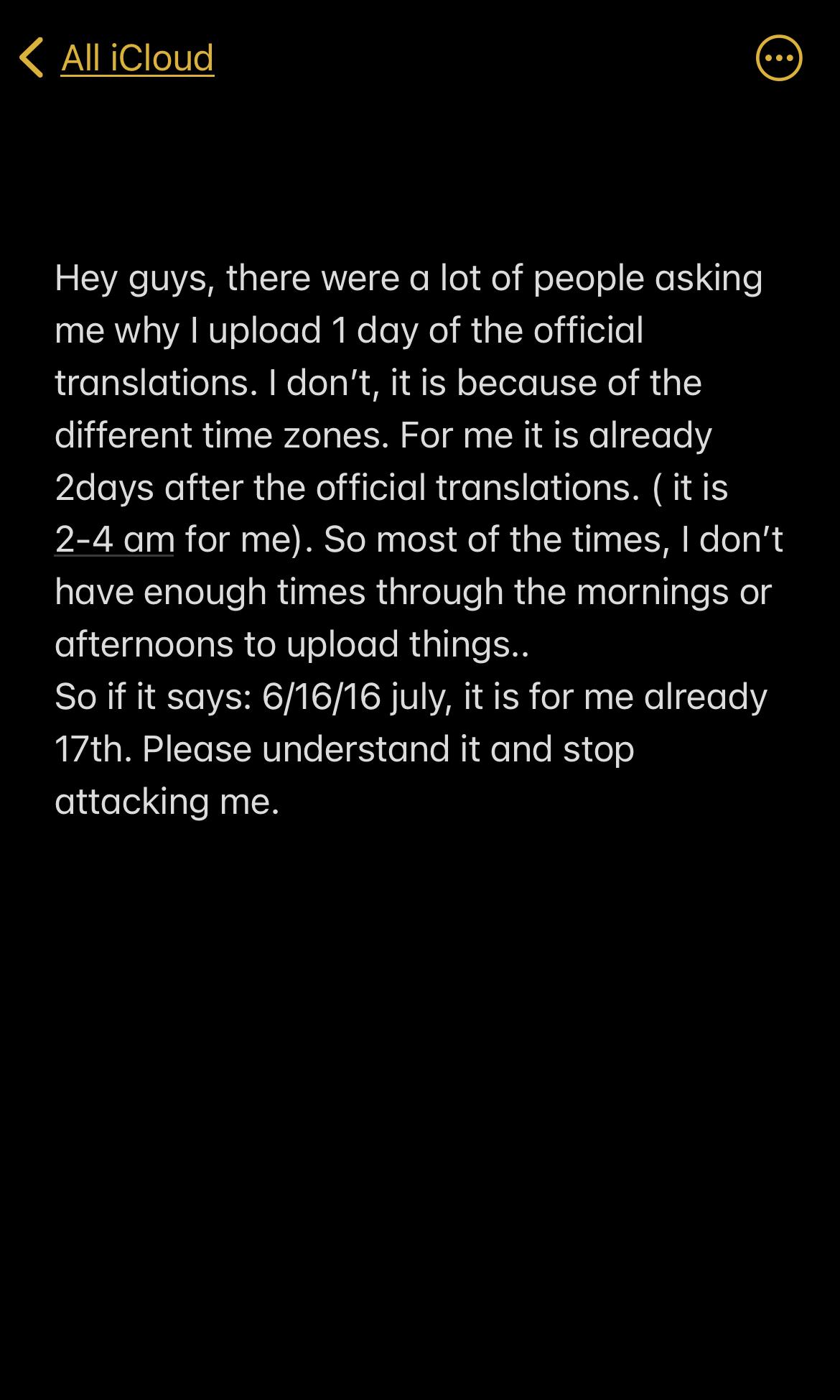Open the more options ellipsis menu
This screenshot has height=1400, width=840.
[779, 57]
